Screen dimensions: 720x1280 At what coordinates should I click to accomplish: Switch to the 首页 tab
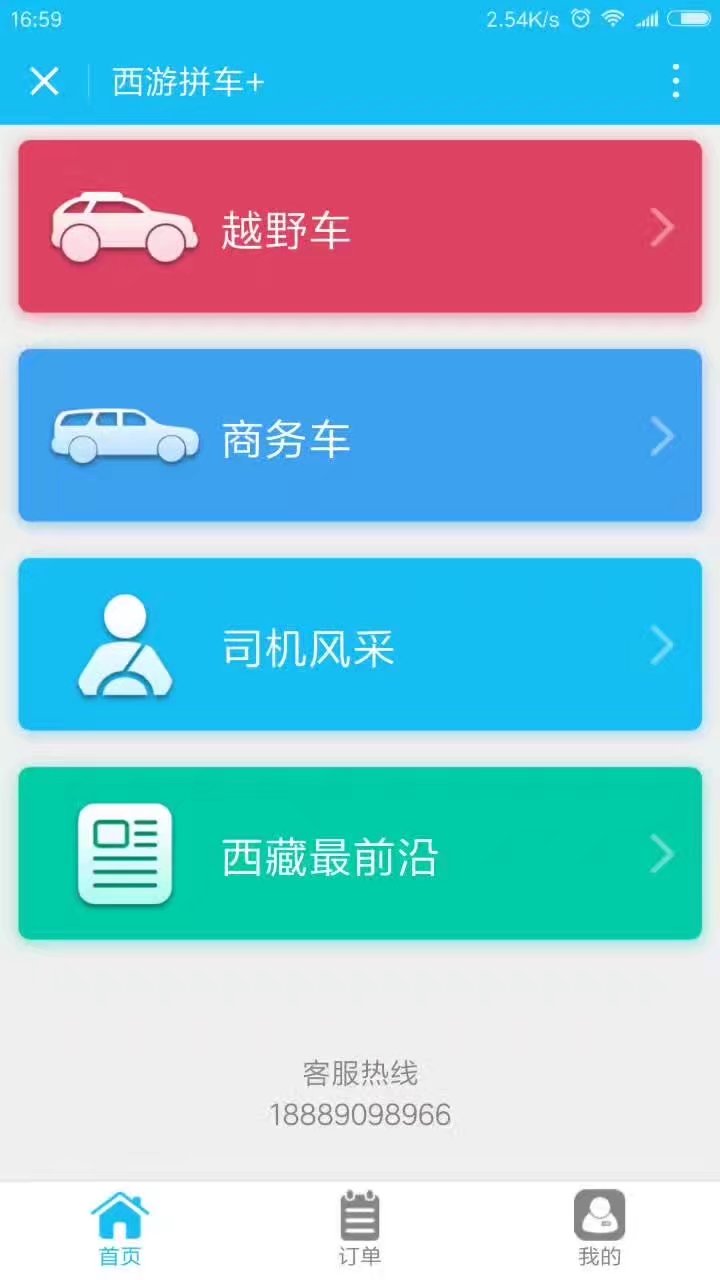pos(120,1229)
